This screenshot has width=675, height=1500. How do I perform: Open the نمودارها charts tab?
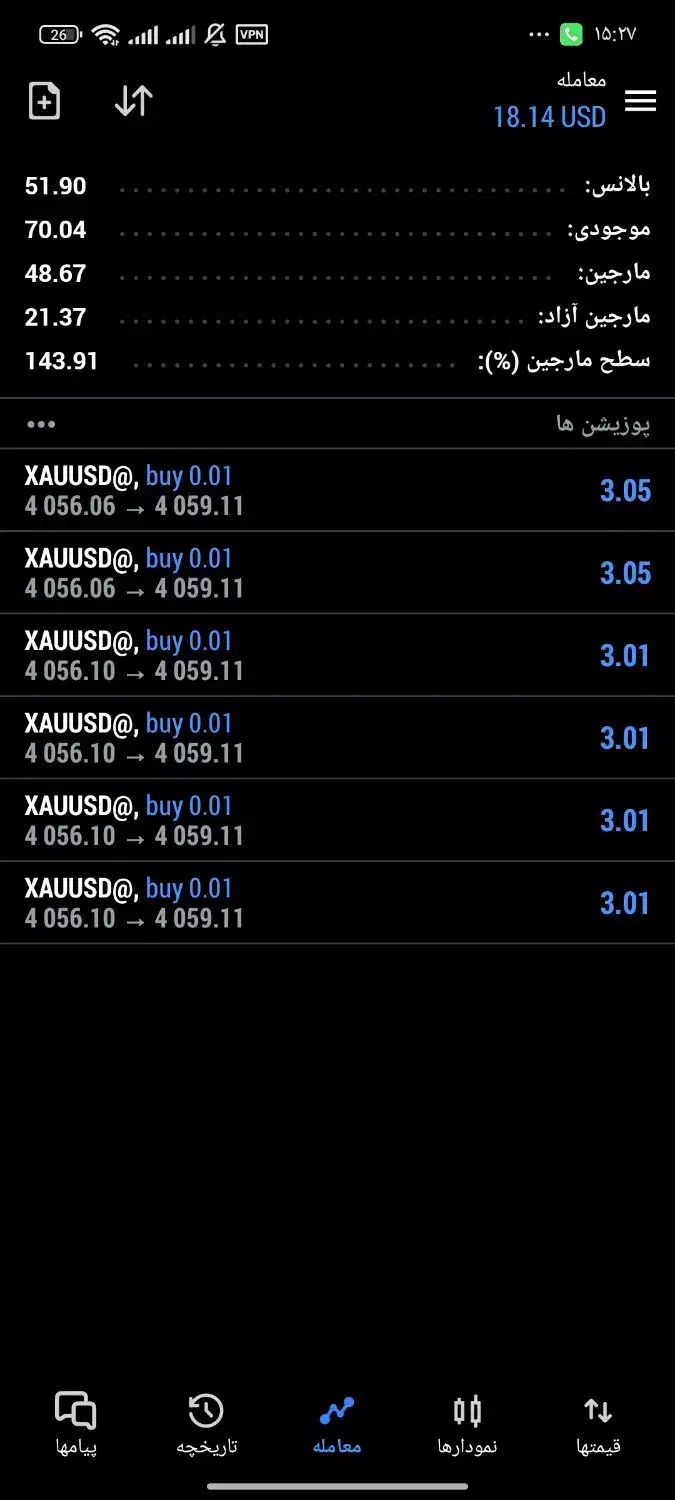click(x=467, y=1424)
